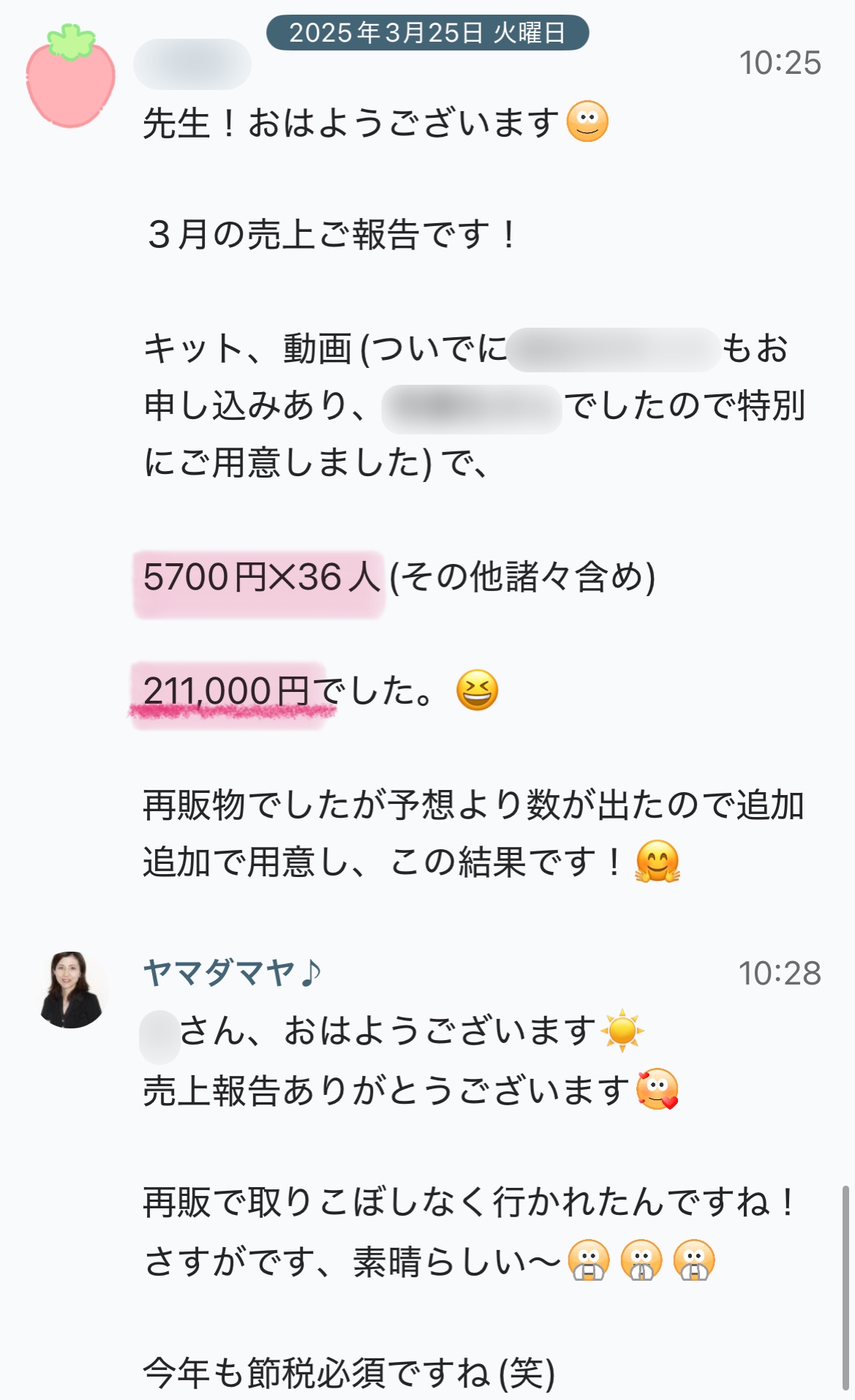Tap the sender name ヤマダマヤ♪

tap(232, 973)
